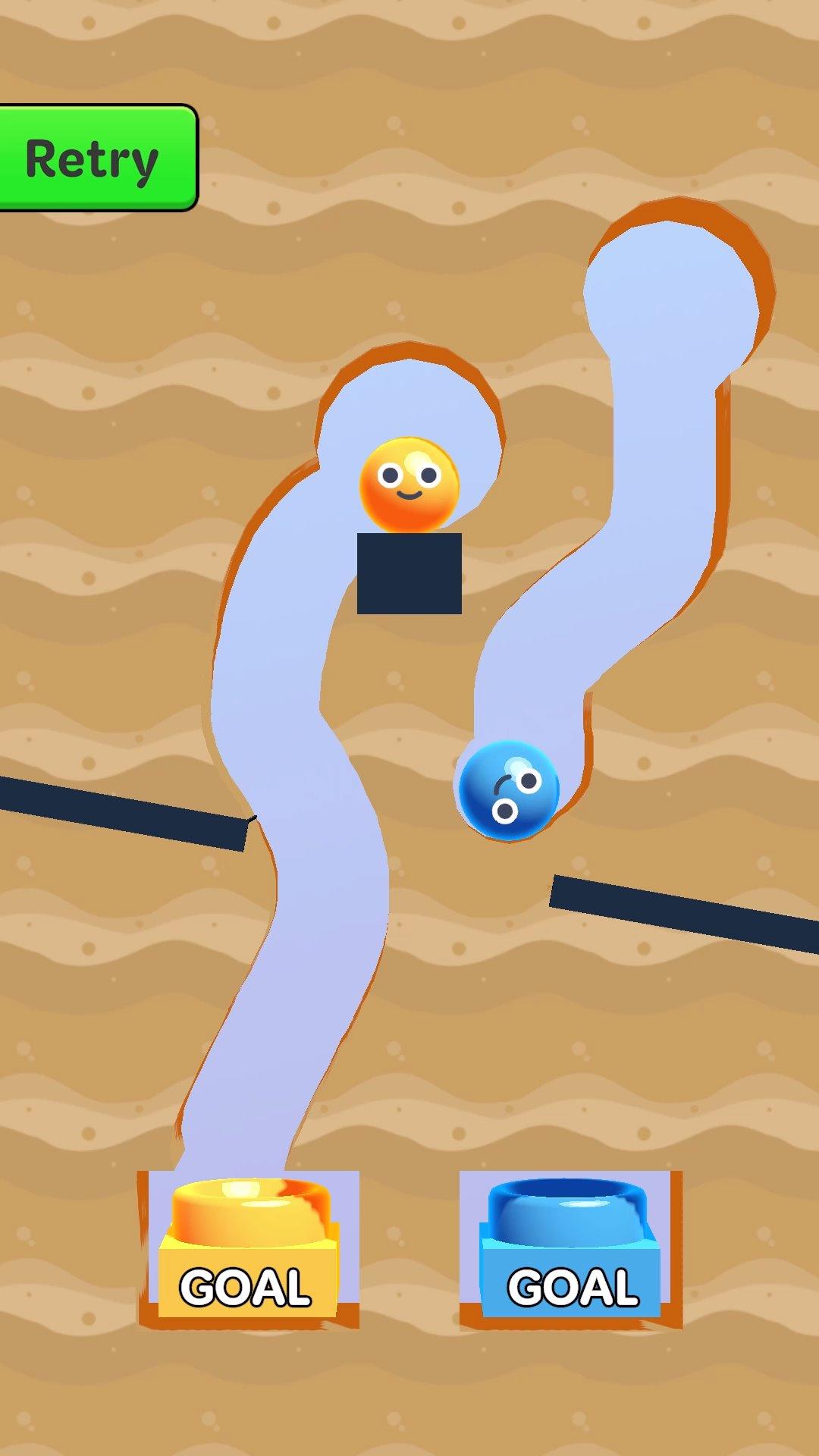Tap the green Retry button
Viewport: 819px width, 1456px height.
[x=95, y=158]
